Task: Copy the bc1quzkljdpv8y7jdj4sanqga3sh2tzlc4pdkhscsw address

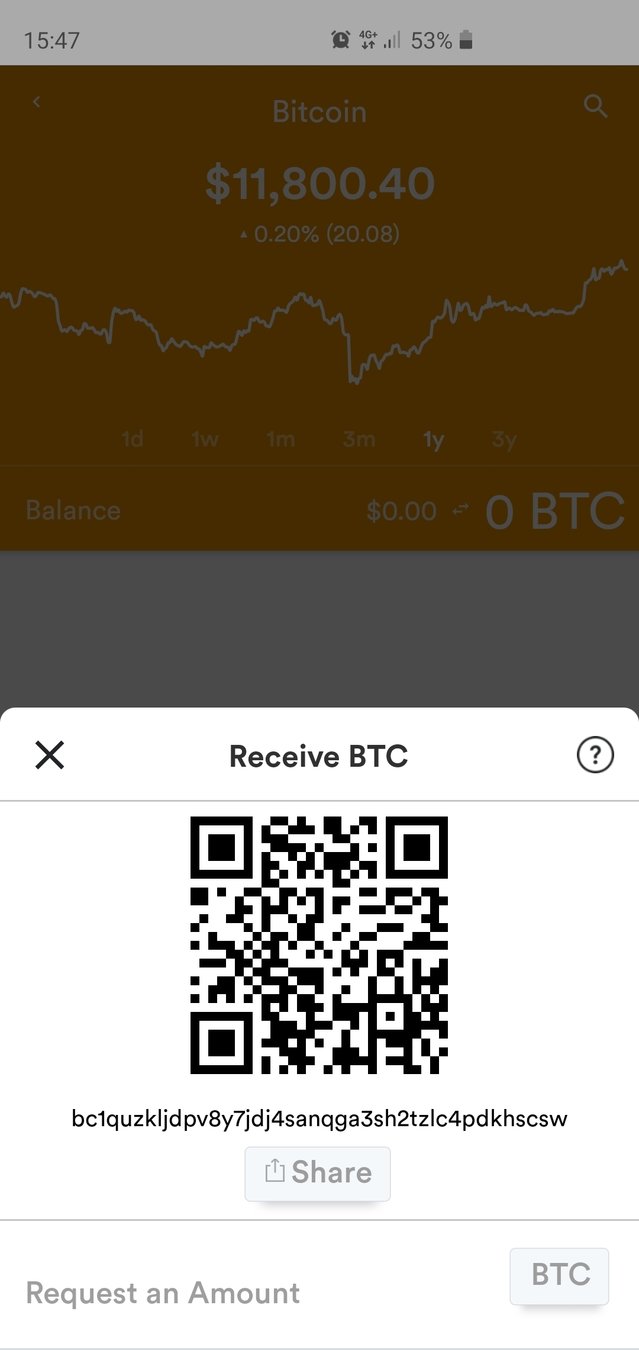Action: pos(319,1119)
